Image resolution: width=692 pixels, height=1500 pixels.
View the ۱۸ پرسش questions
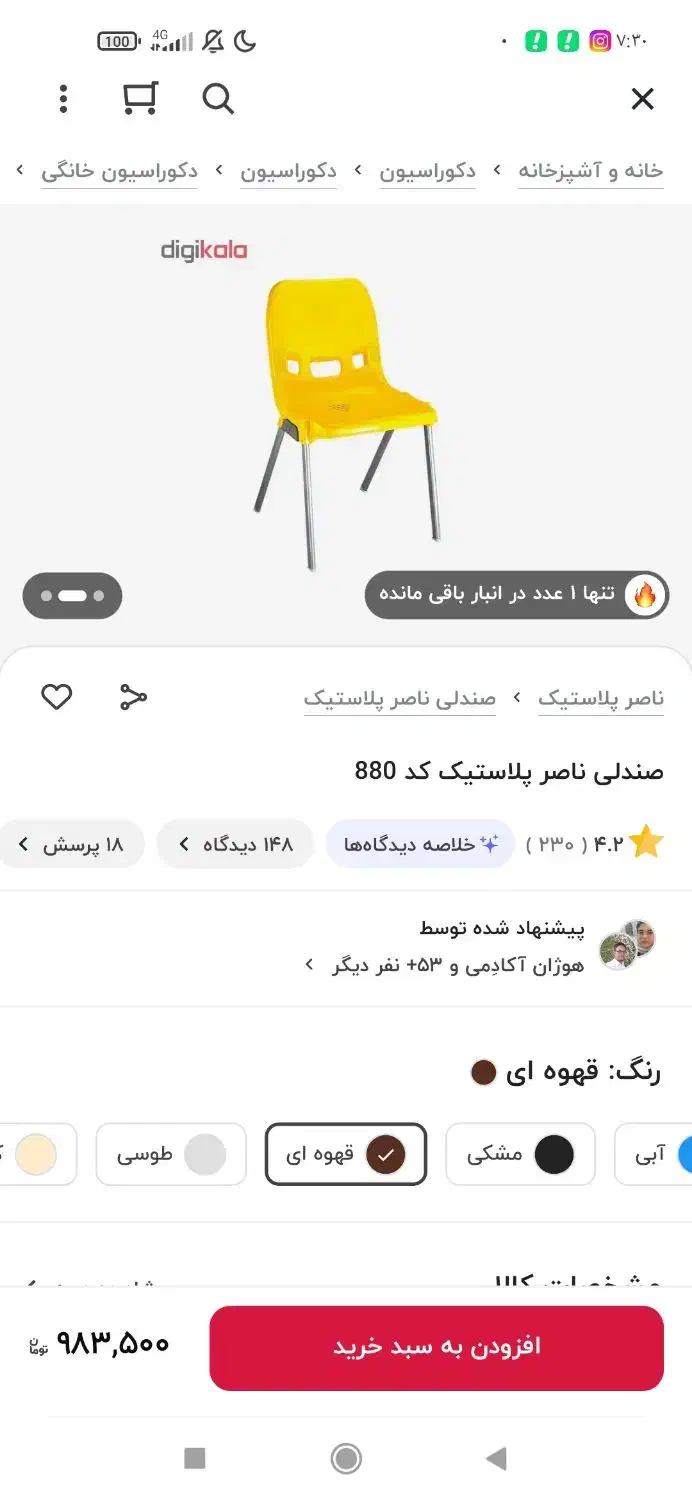click(x=72, y=844)
